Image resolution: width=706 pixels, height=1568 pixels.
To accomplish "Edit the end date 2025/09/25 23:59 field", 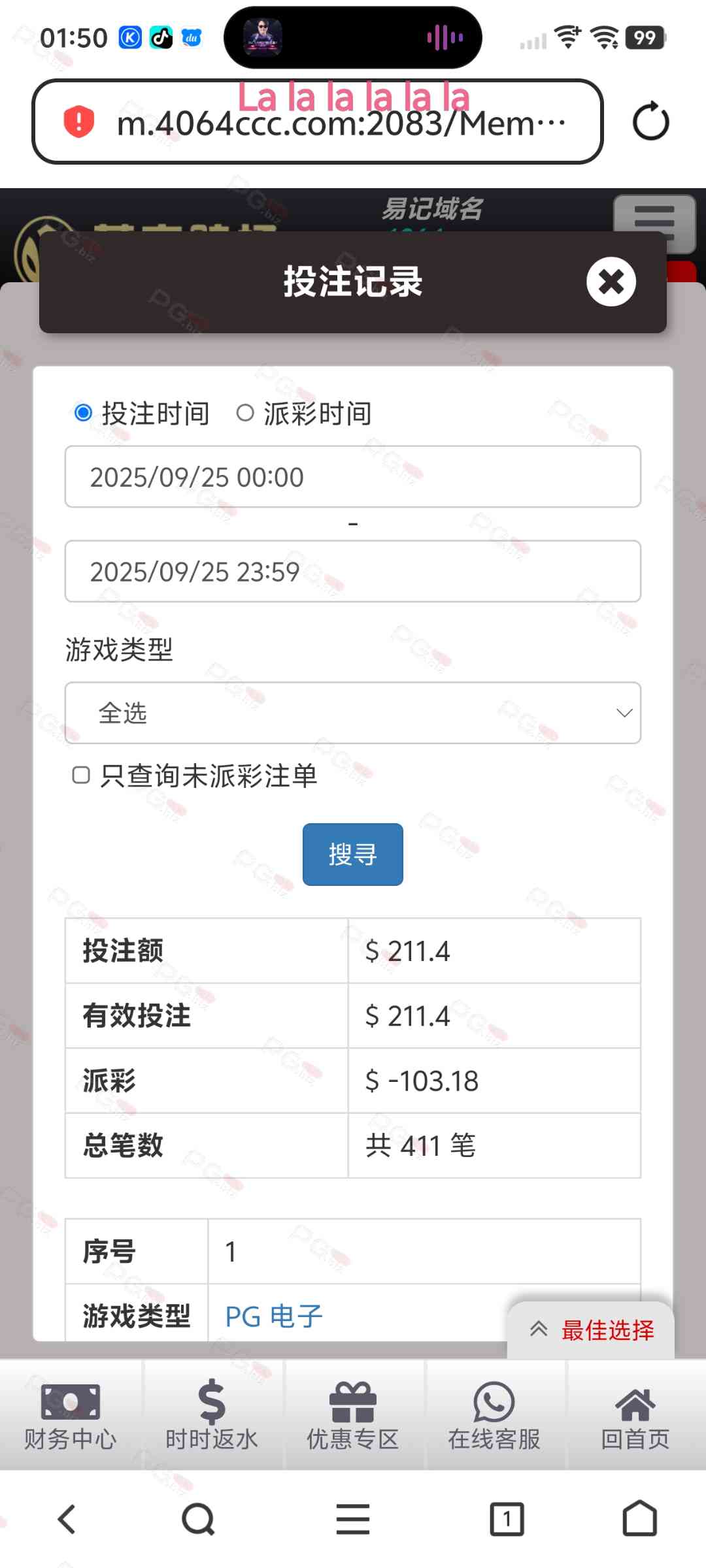I will click(352, 571).
